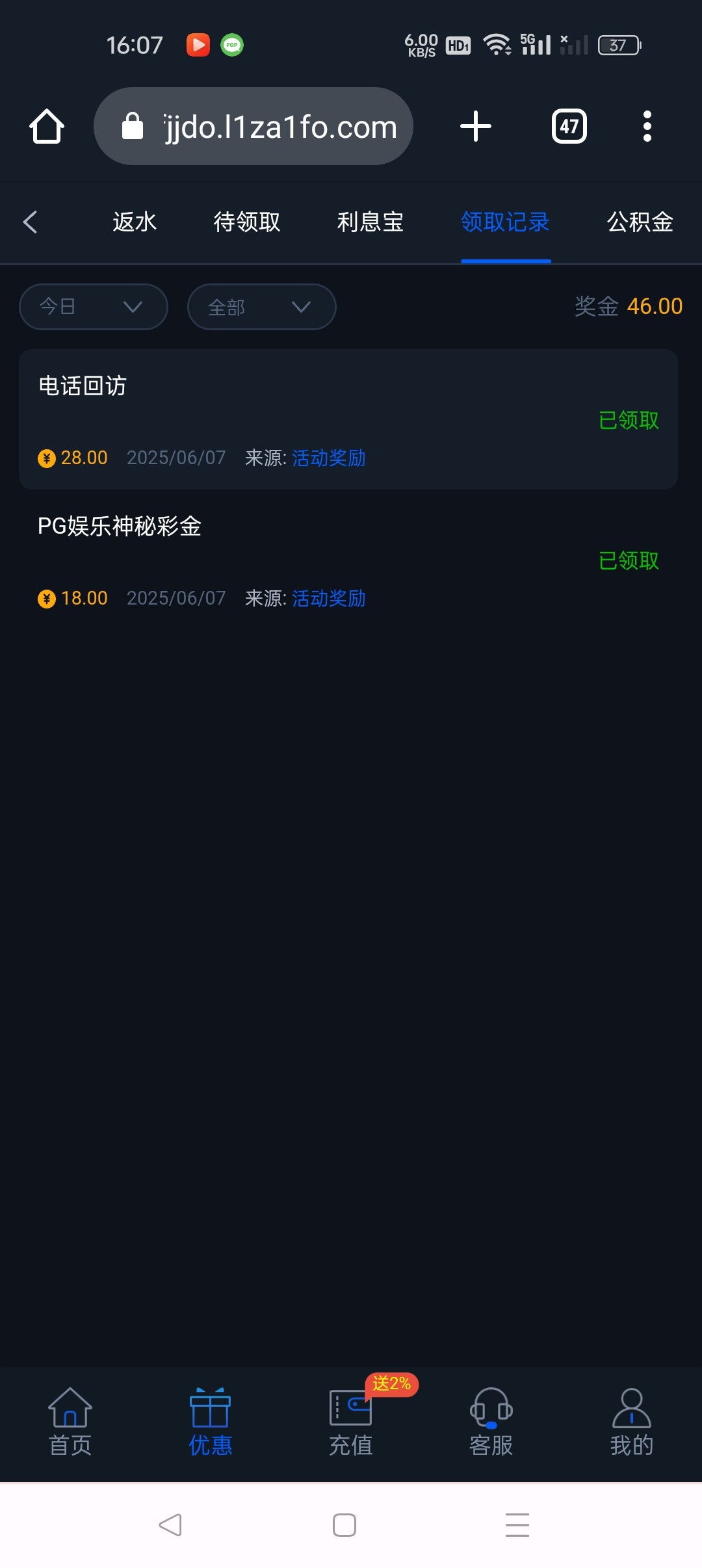The width and height of the screenshot is (702, 1568).
Task: Tap the URL address bar
Action: pos(253,126)
